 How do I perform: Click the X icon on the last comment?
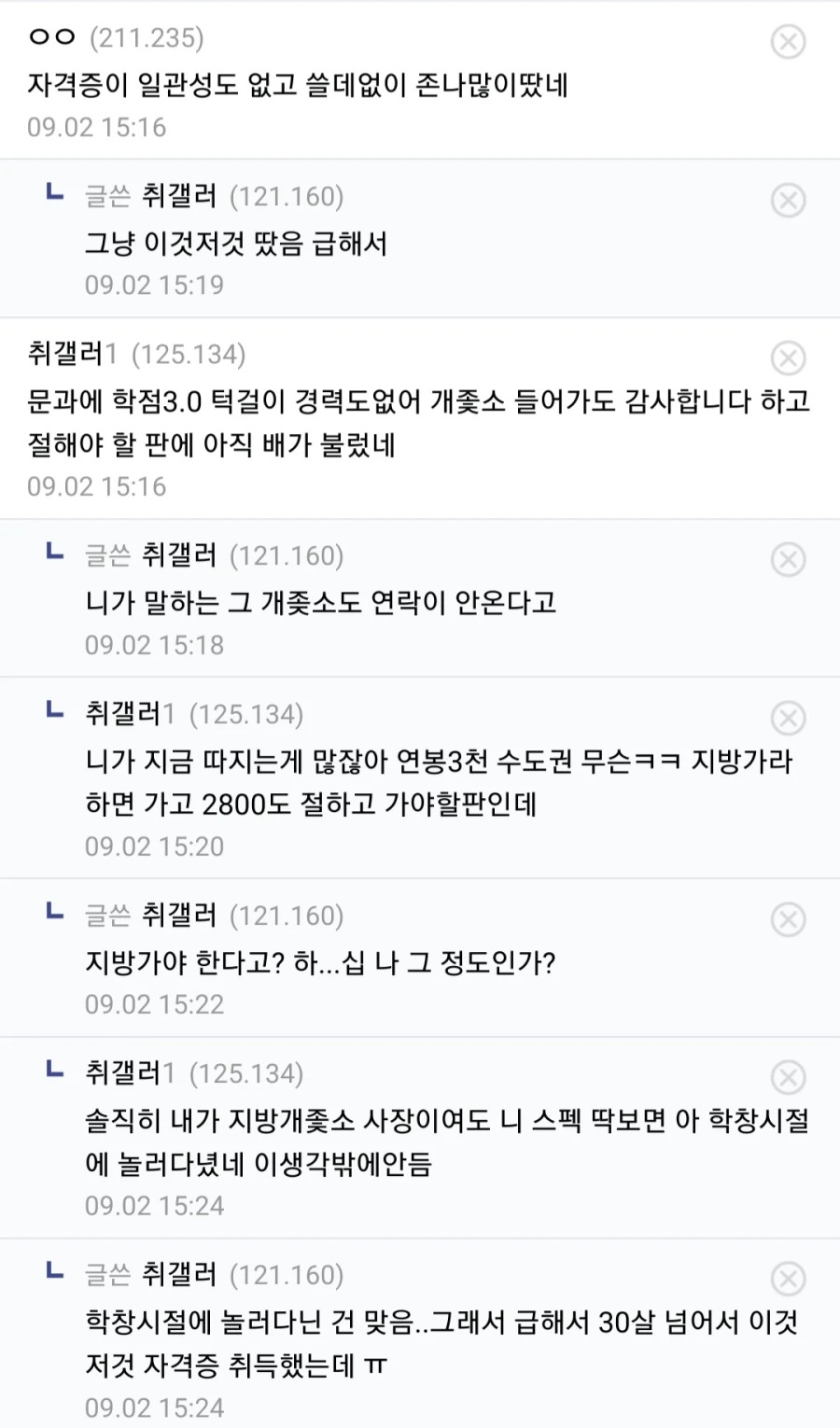[x=789, y=1278]
